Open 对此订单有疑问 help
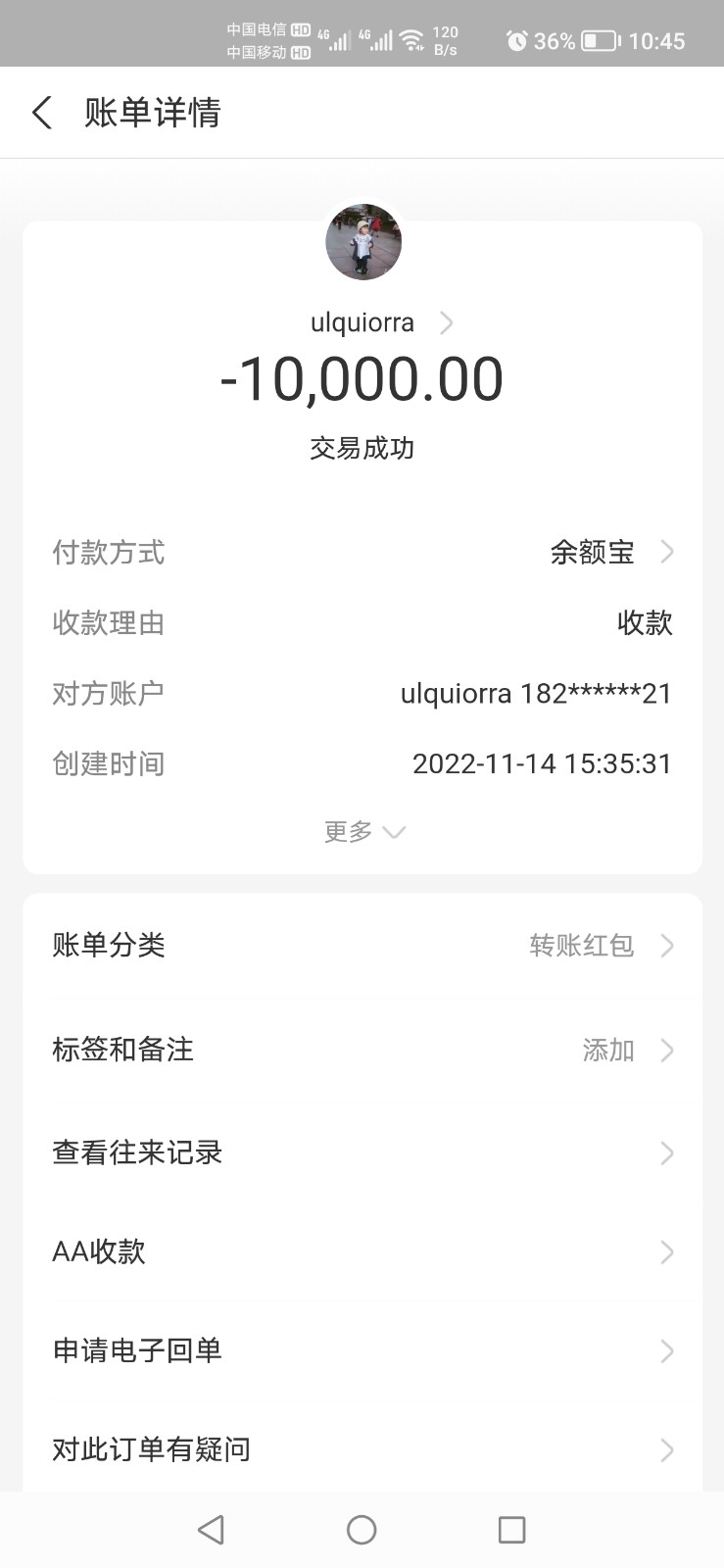 tap(362, 1449)
